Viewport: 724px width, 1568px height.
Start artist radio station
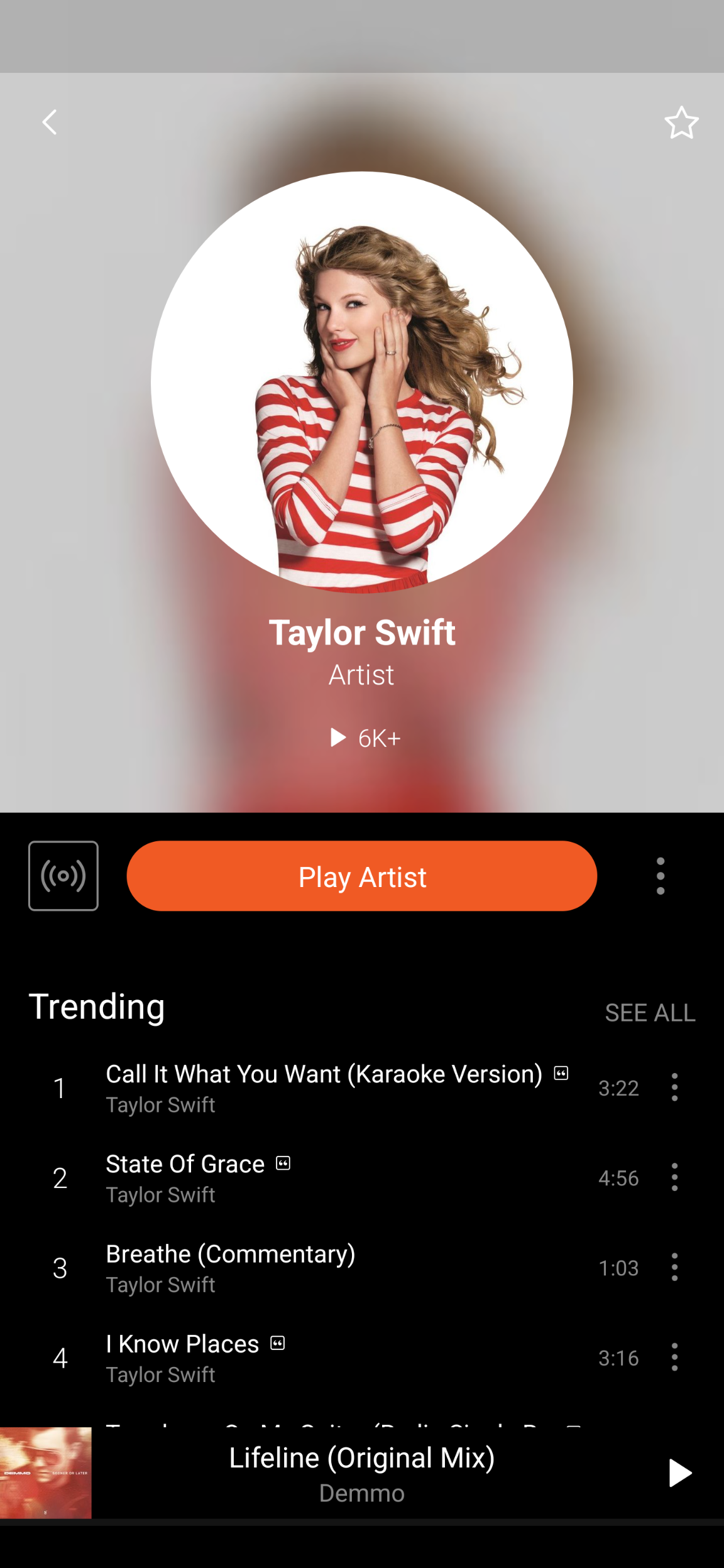(x=63, y=876)
